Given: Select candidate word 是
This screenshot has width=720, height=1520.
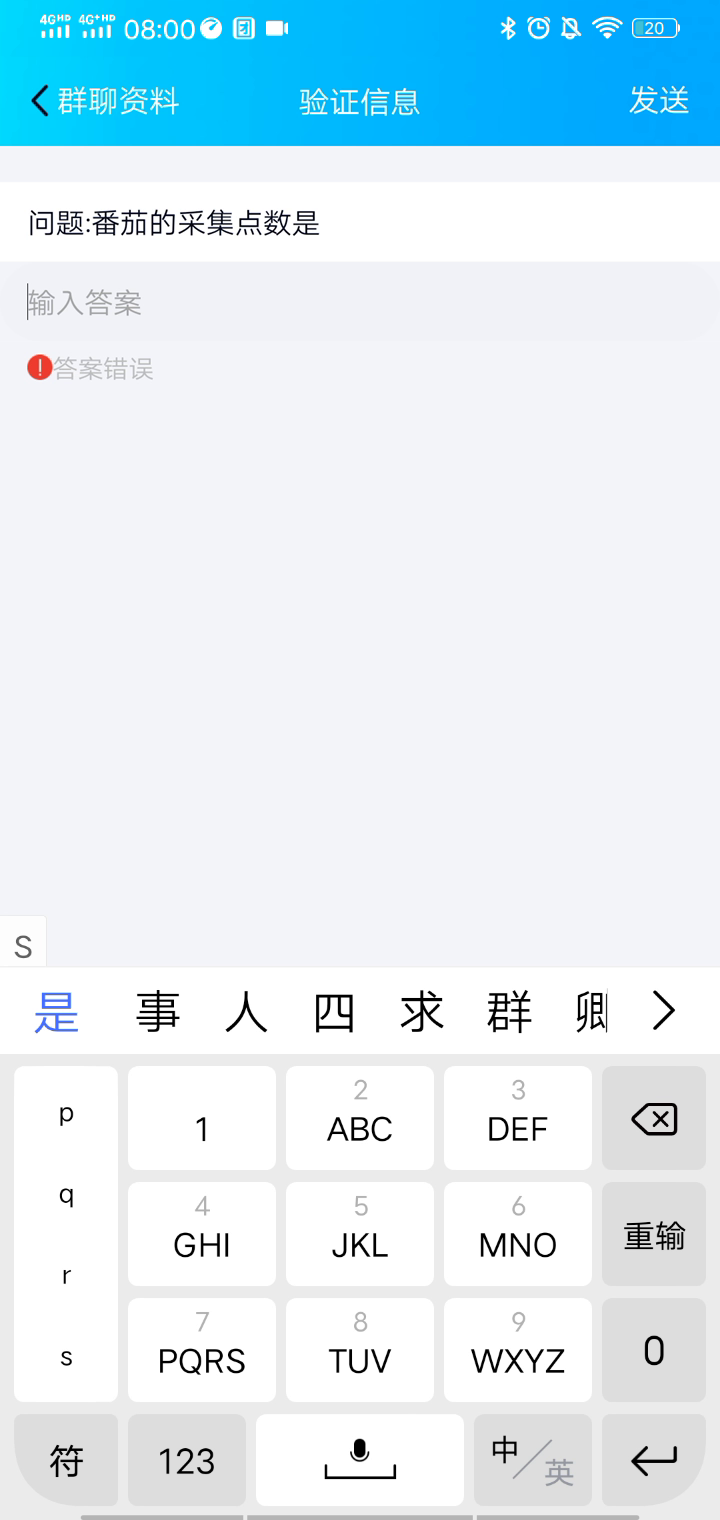Looking at the screenshot, I should [x=57, y=1012].
